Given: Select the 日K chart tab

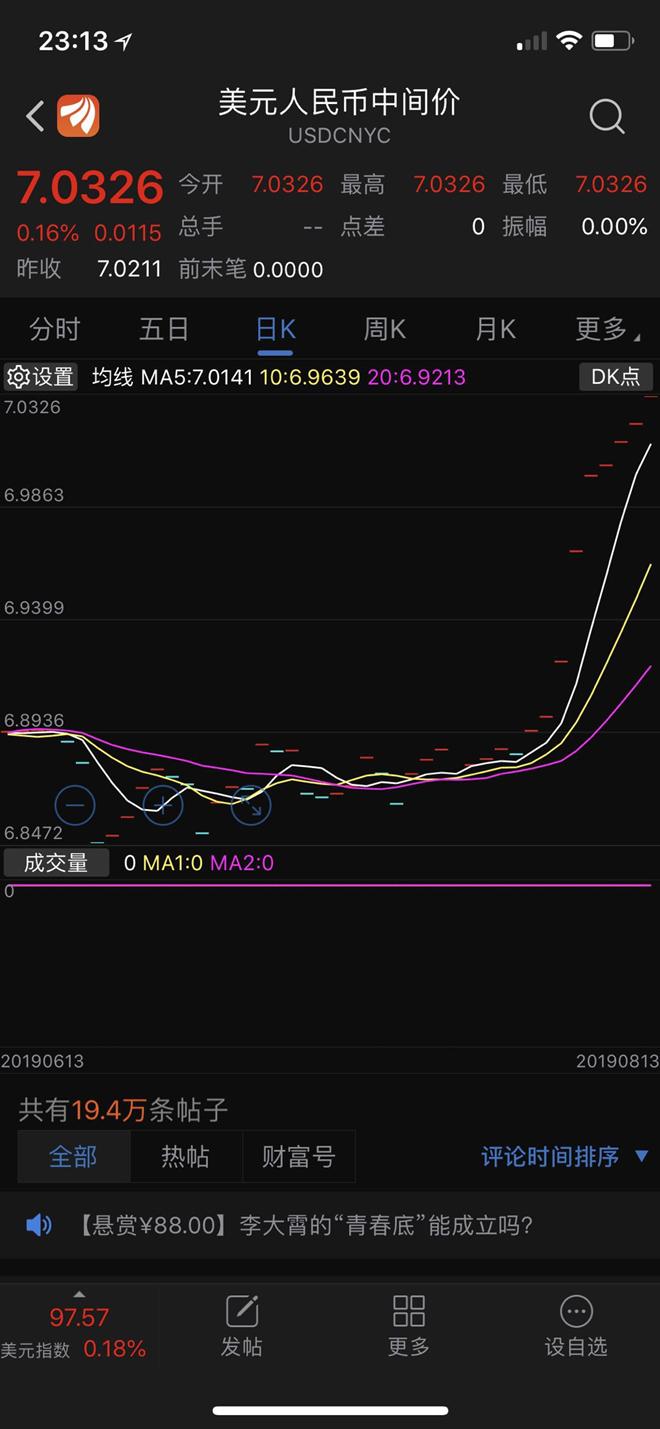Looking at the screenshot, I should click(x=275, y=329).
